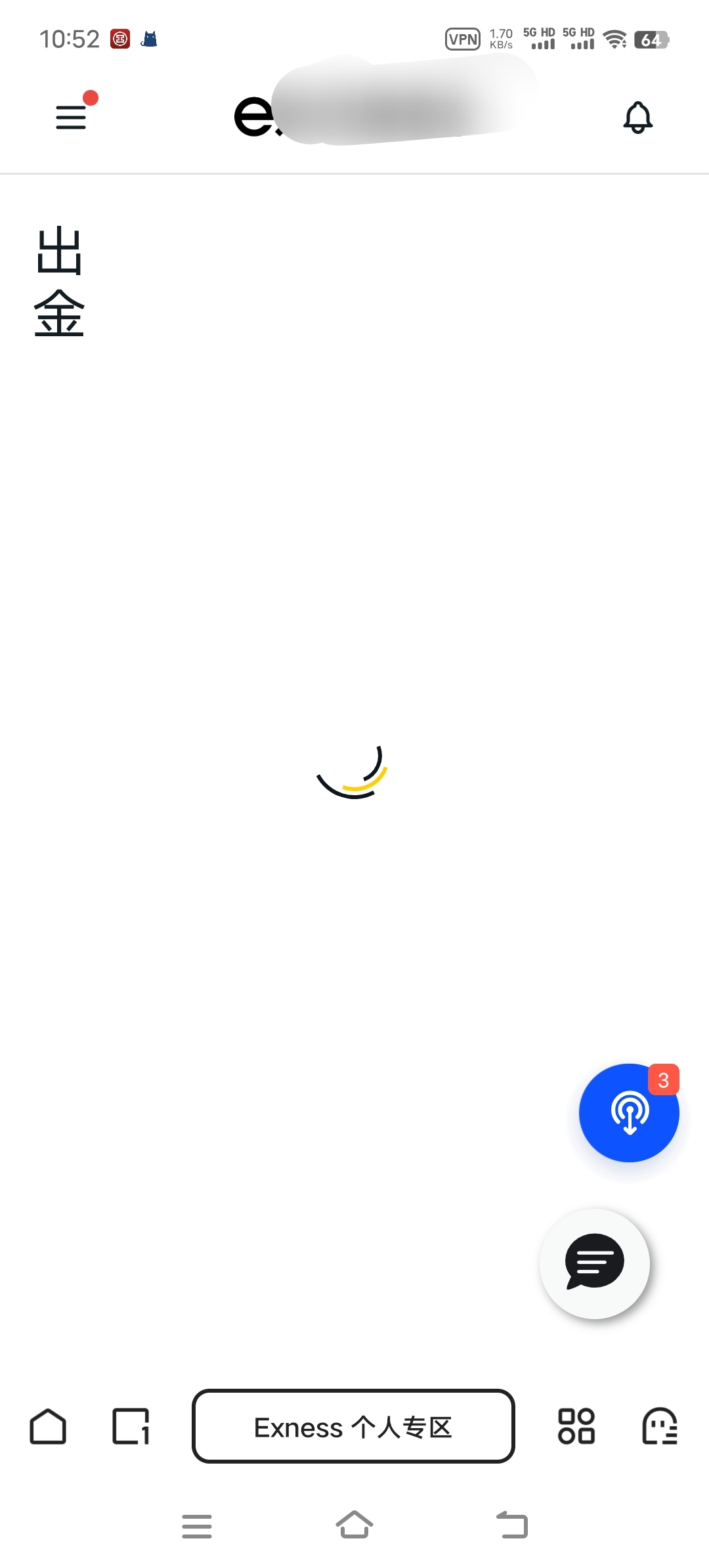
Task: Open the live chat support bubble
Action: [x=595, y=1263]
